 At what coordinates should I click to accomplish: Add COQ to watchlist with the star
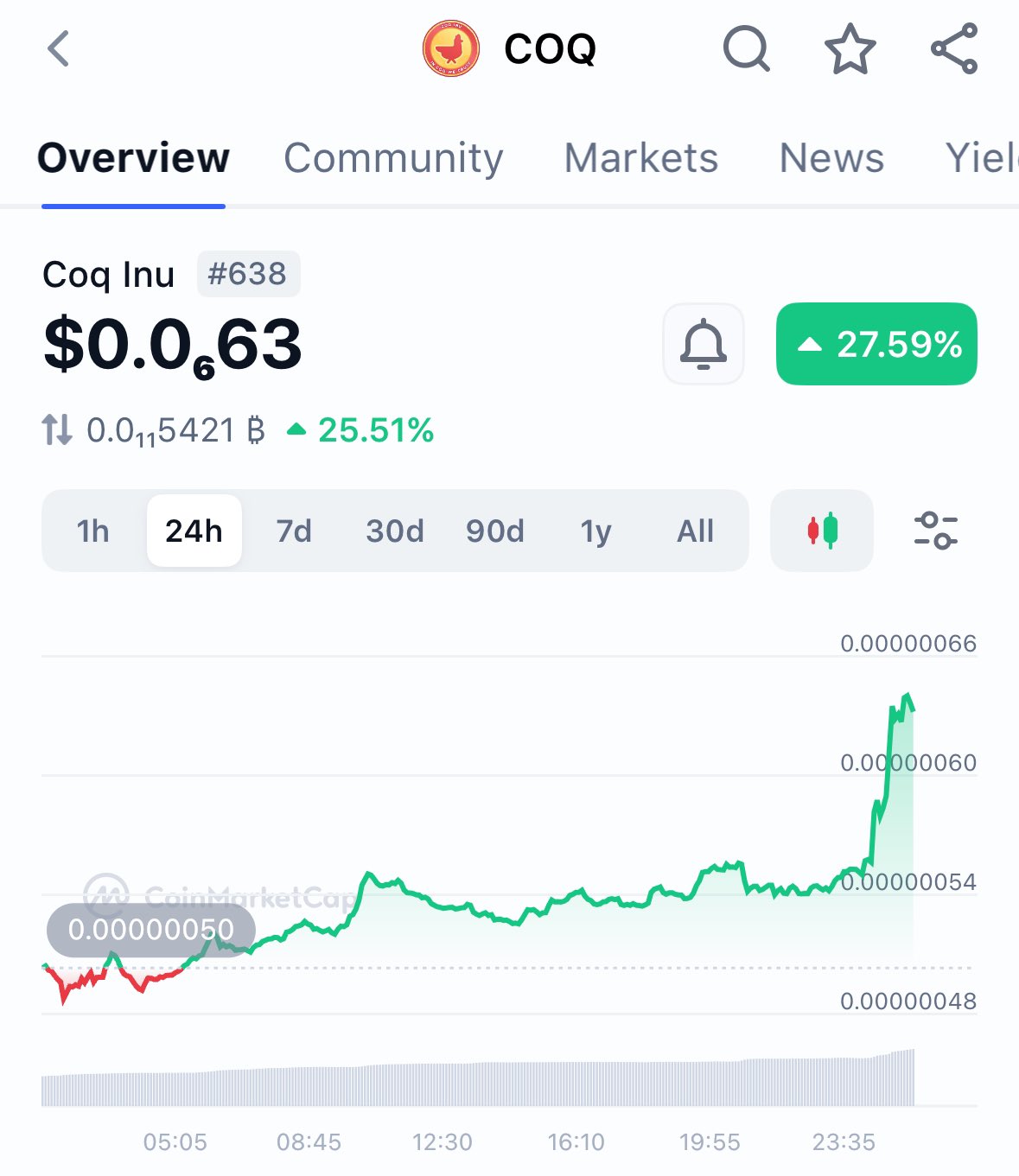(850, 48)
